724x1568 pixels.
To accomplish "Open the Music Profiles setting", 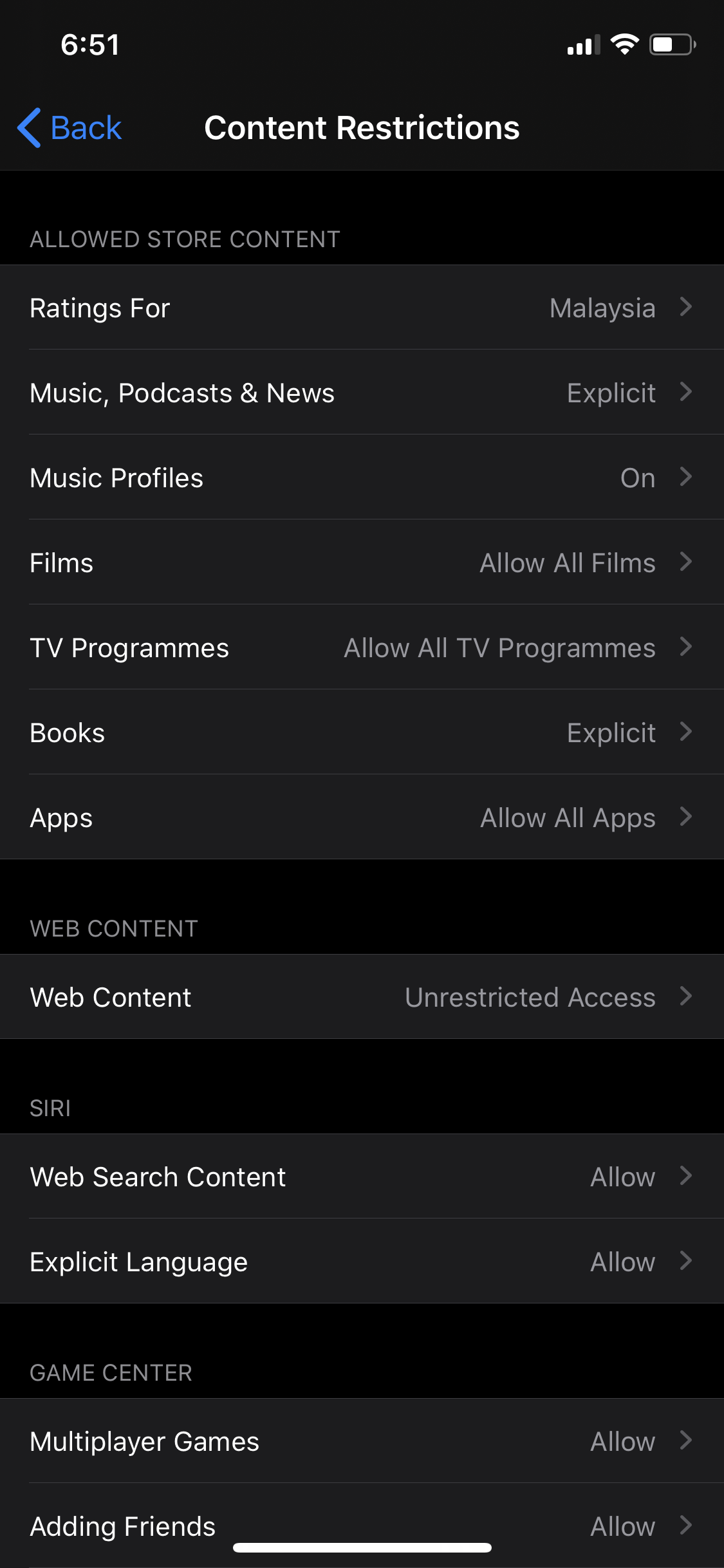I will click(362, 478).
